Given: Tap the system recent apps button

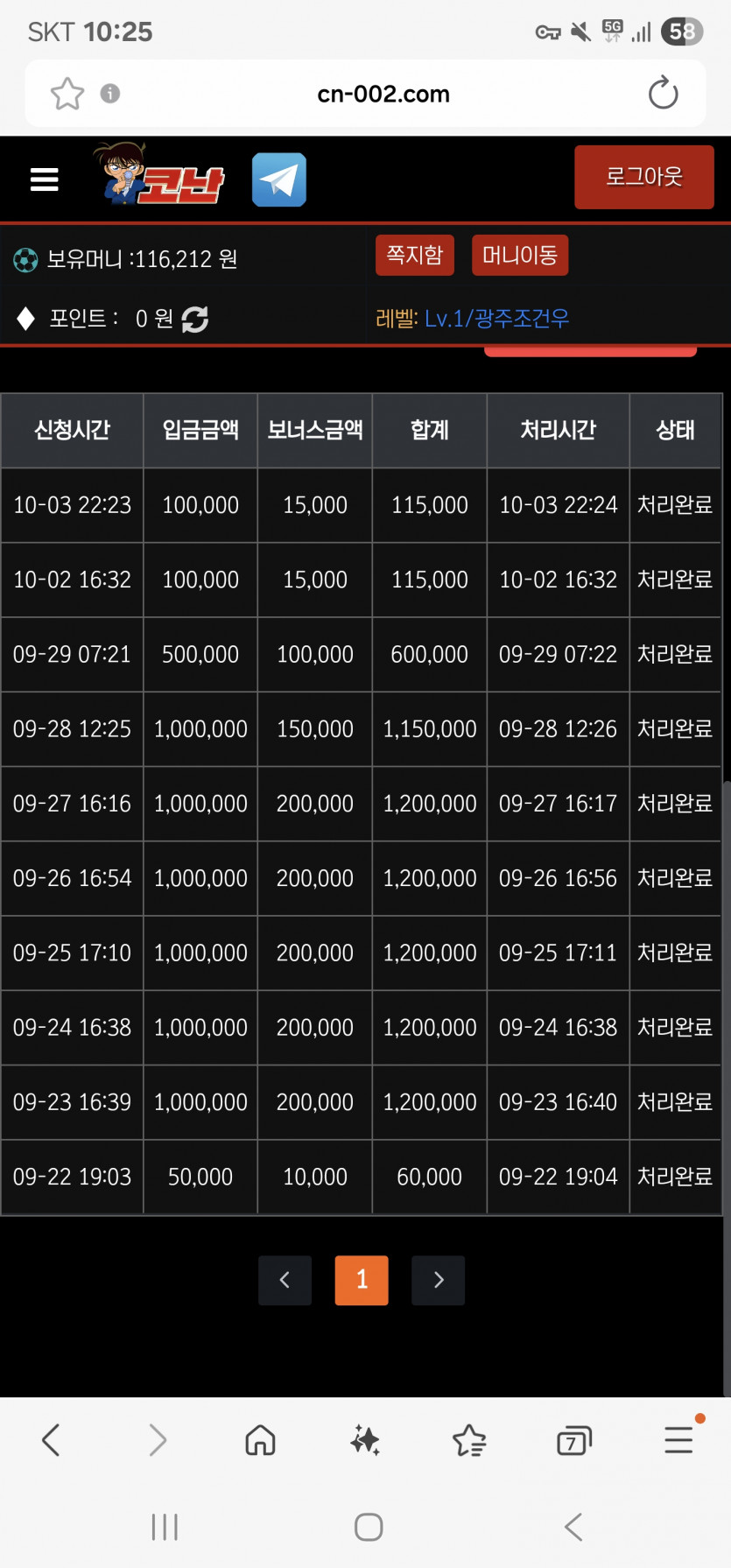Looking at the screenshot, I should coord(165,1527).
